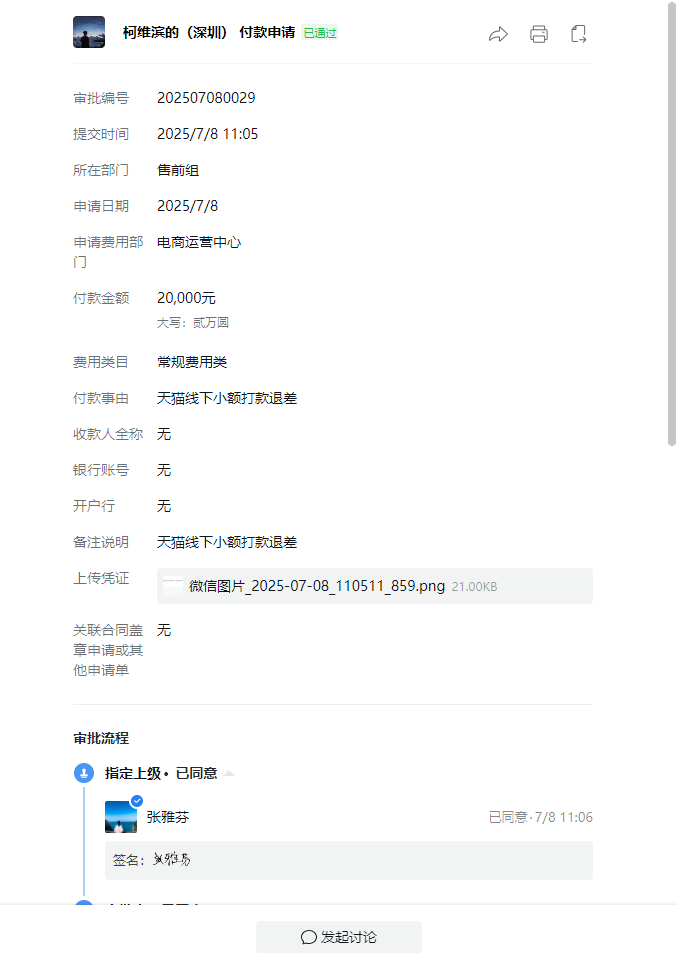Viewport: 678px width, 969px height.
Task: Open 张雅芬's approver avatar
Action: [121, 816]
